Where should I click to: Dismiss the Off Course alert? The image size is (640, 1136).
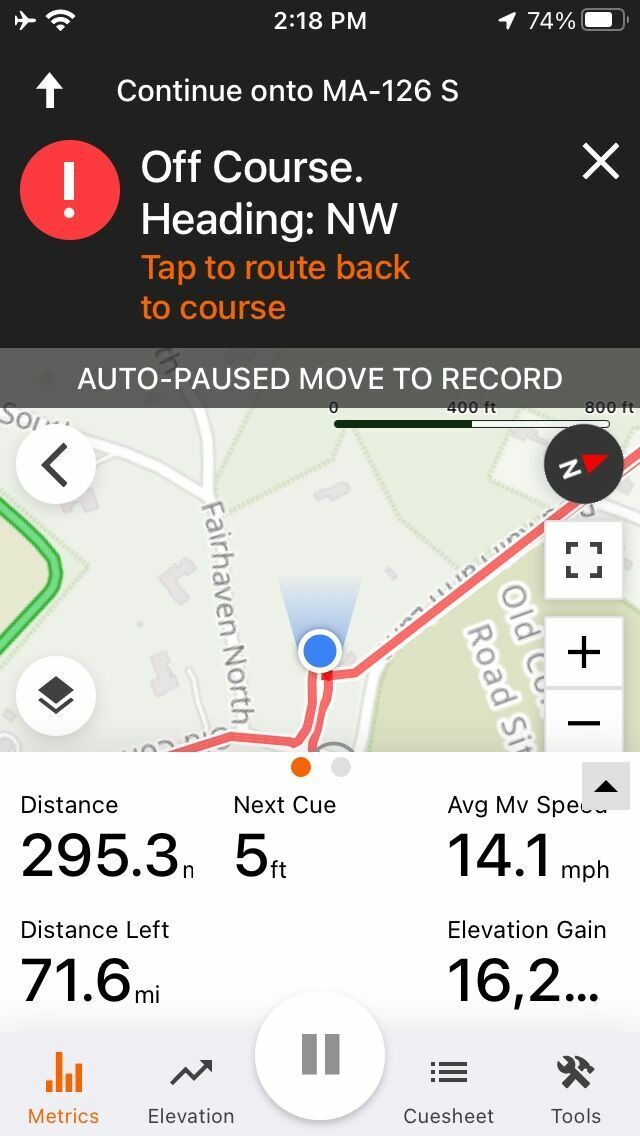click(x=600, y=161)
